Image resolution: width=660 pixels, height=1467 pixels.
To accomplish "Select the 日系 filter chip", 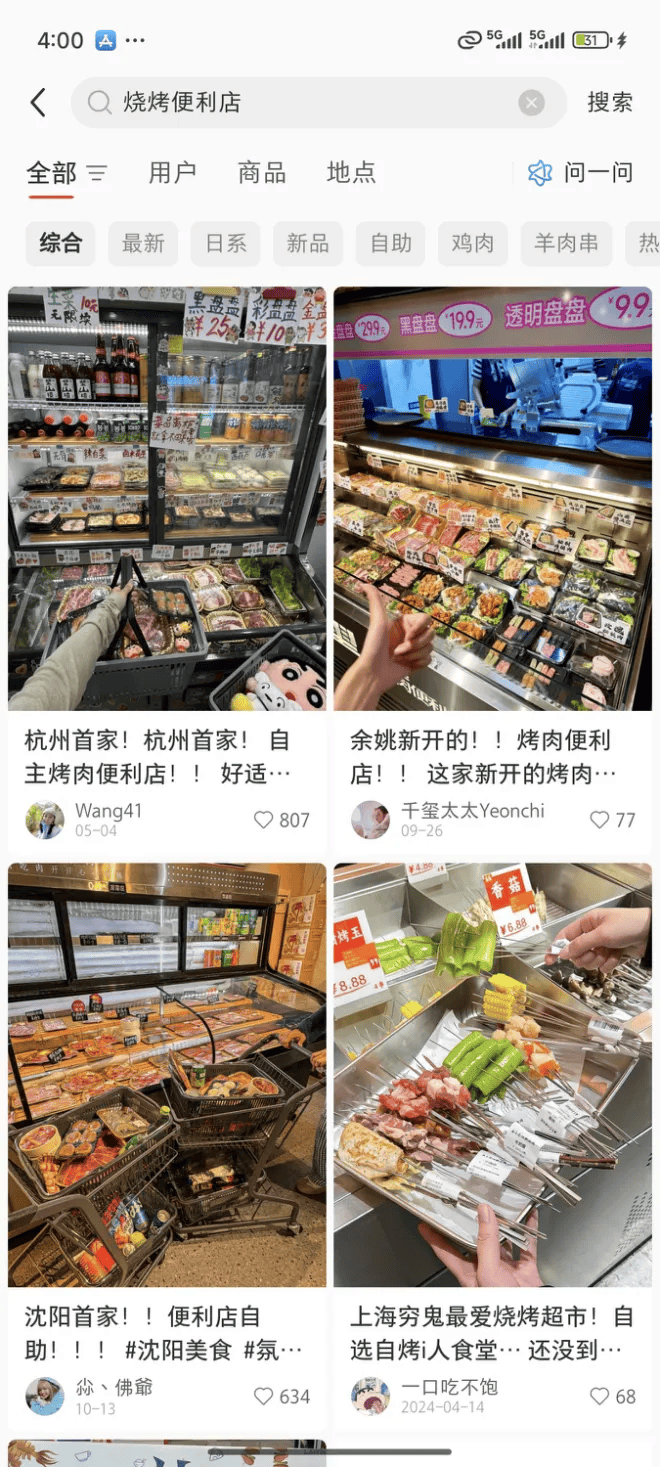I will point(226,243).
